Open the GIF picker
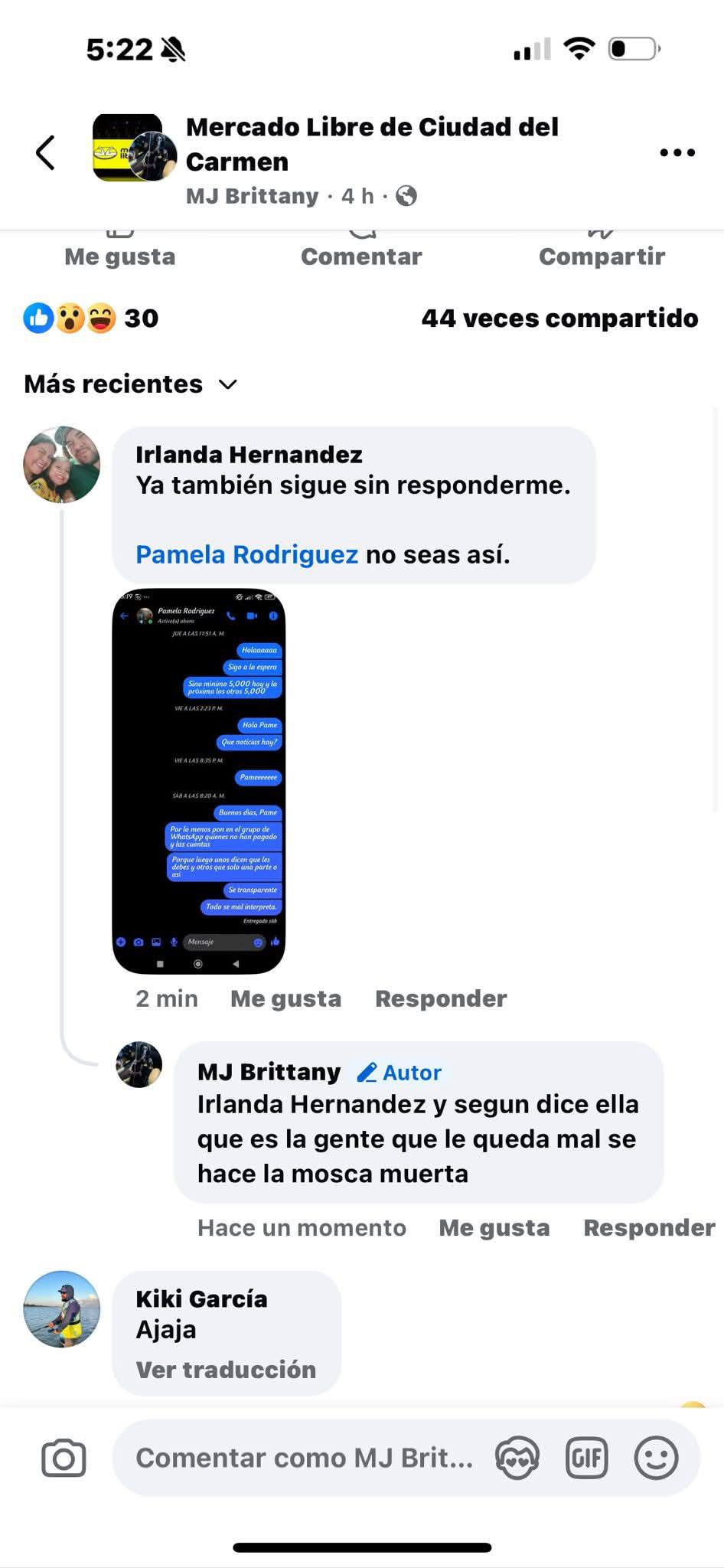Viewport: 724px width, 1568px height. [x=586, y=1459]
